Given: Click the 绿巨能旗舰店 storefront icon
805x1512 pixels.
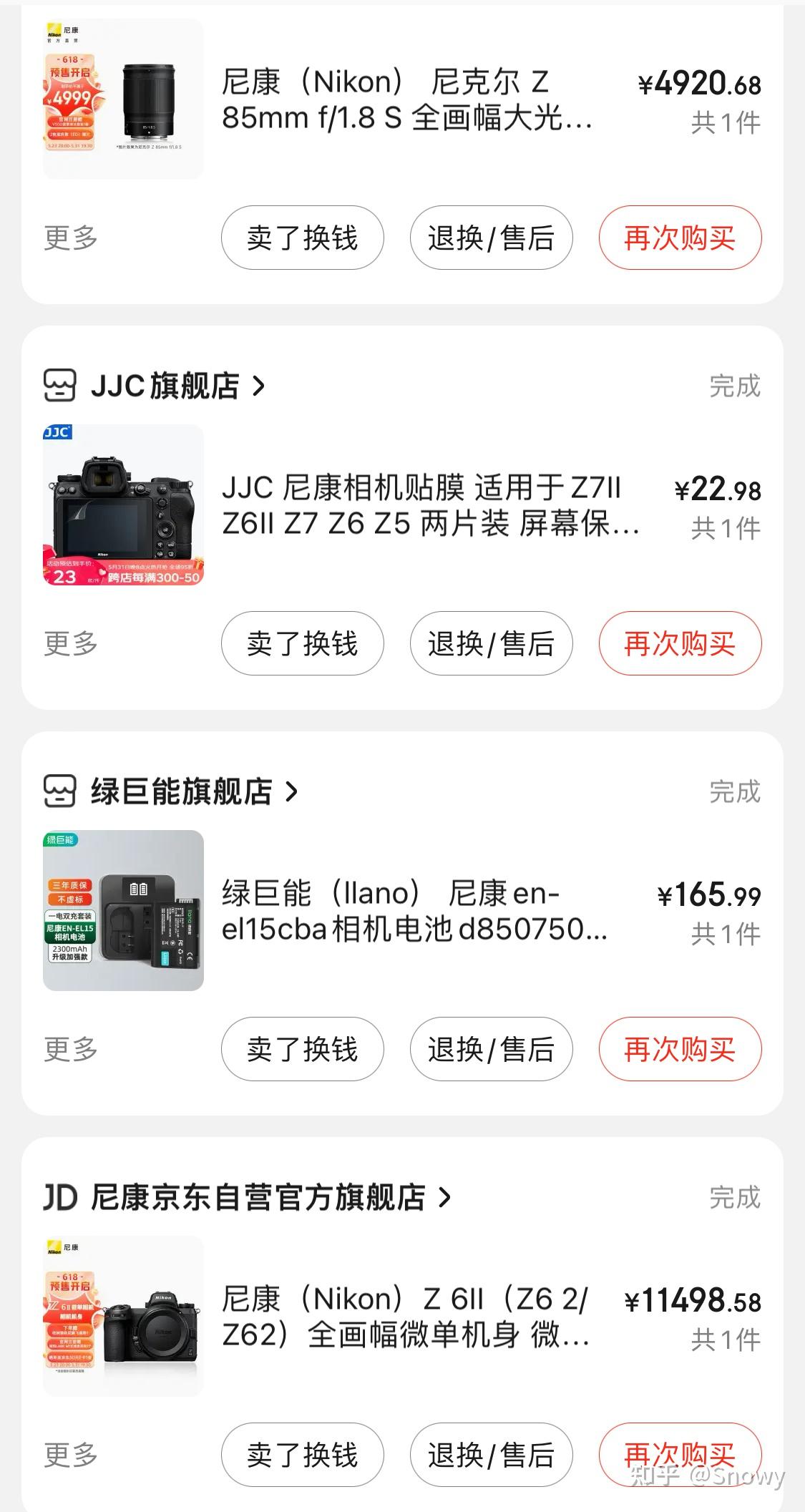Looking at the screenshot, I should pos(62,791).
